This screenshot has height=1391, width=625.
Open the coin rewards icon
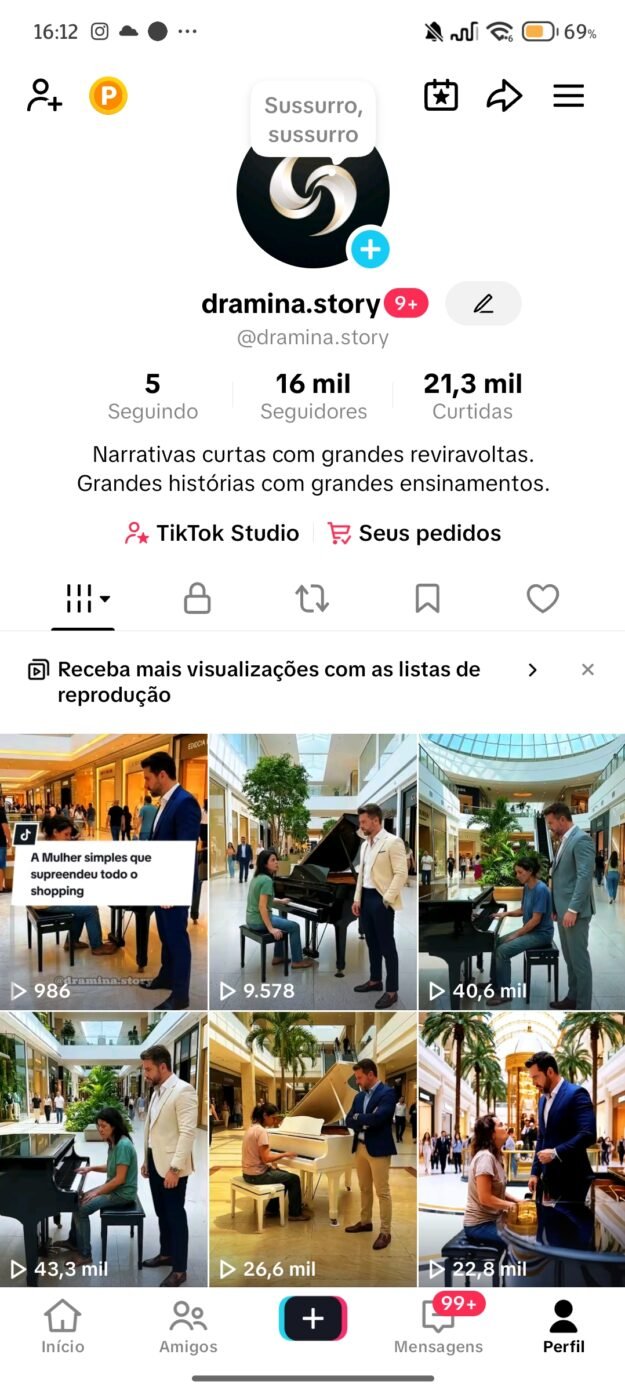[x=108, y=96]
